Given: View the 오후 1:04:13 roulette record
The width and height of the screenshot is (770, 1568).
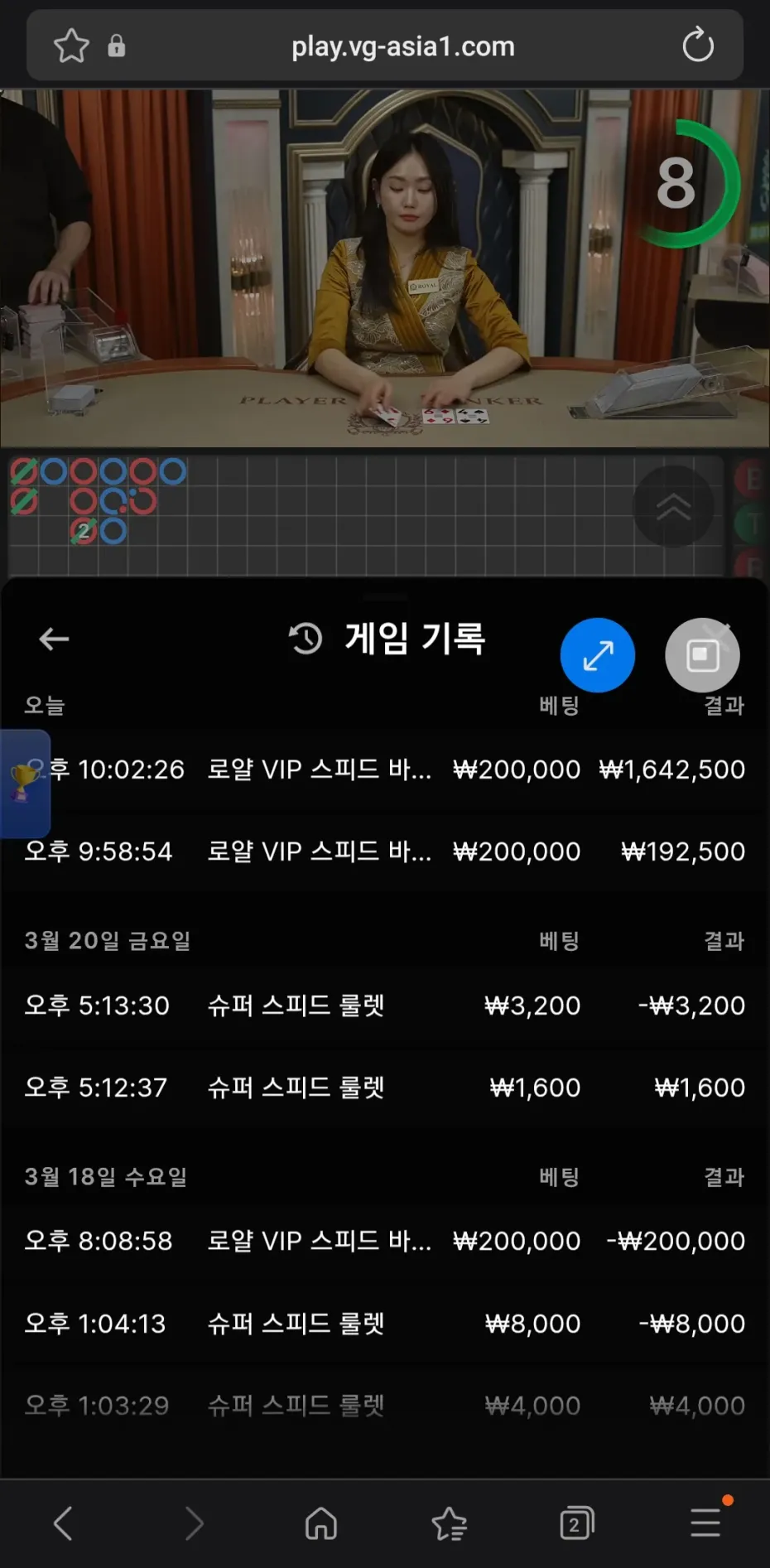Looking at the screenshot, I should 385,1324.
